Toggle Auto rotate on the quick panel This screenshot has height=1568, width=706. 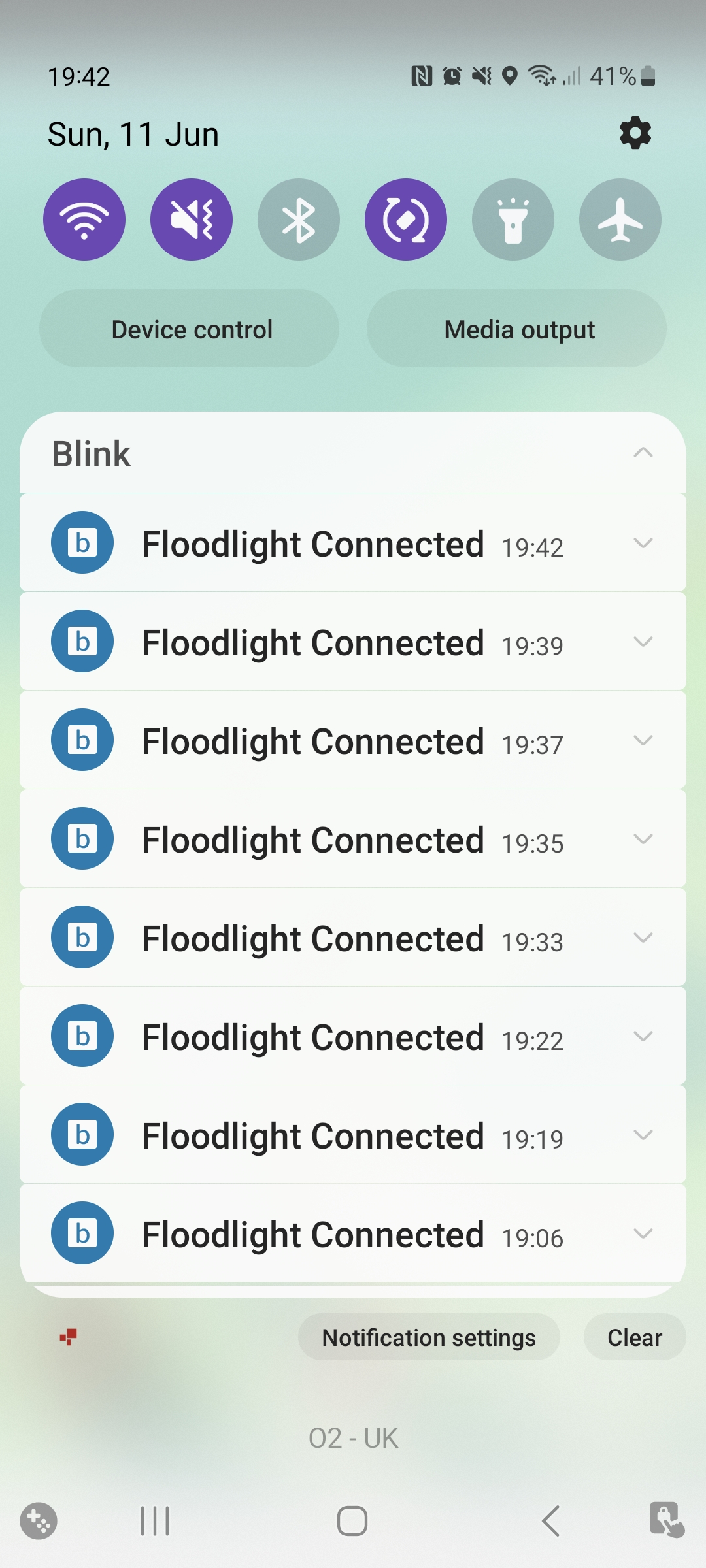coord(406,220)
